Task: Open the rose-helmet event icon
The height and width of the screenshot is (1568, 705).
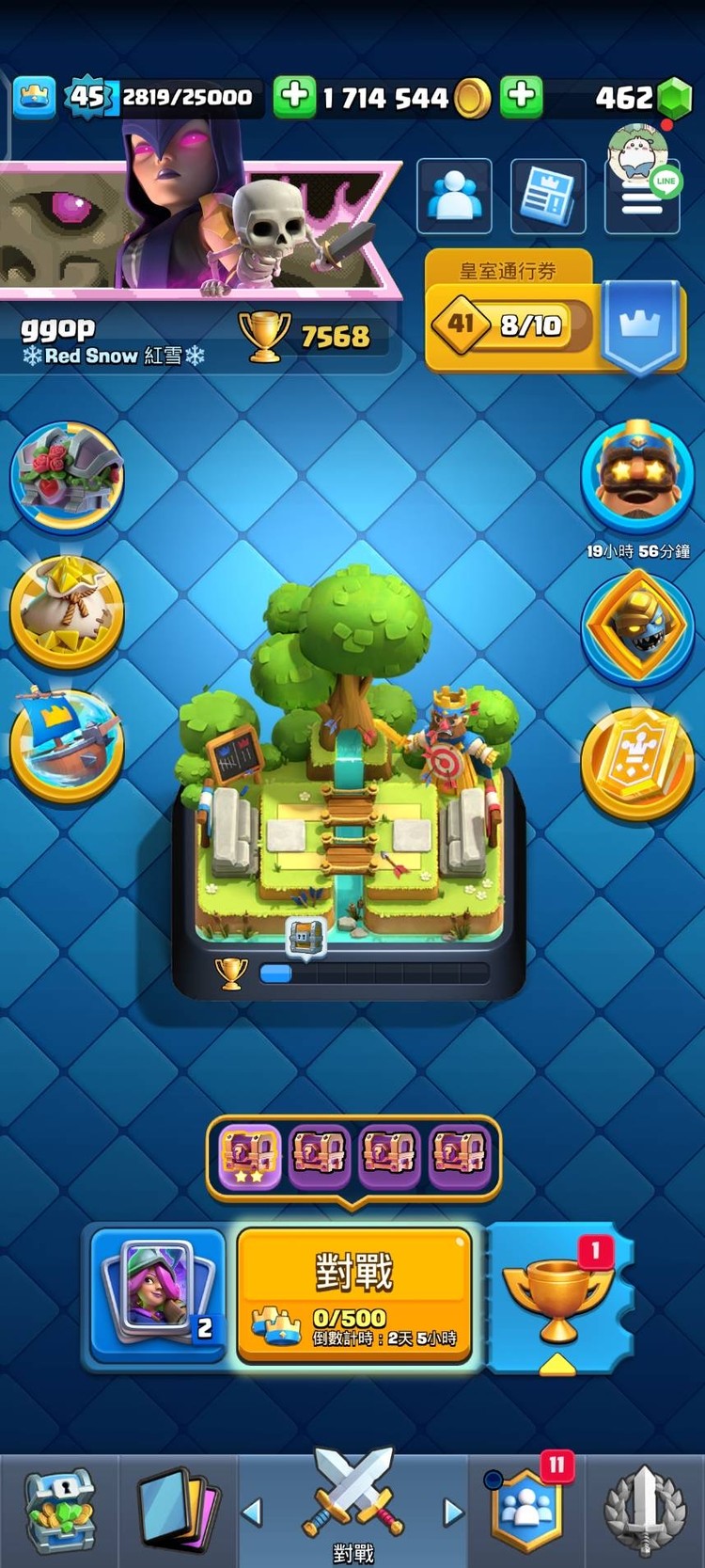Action: click(67, 476)
